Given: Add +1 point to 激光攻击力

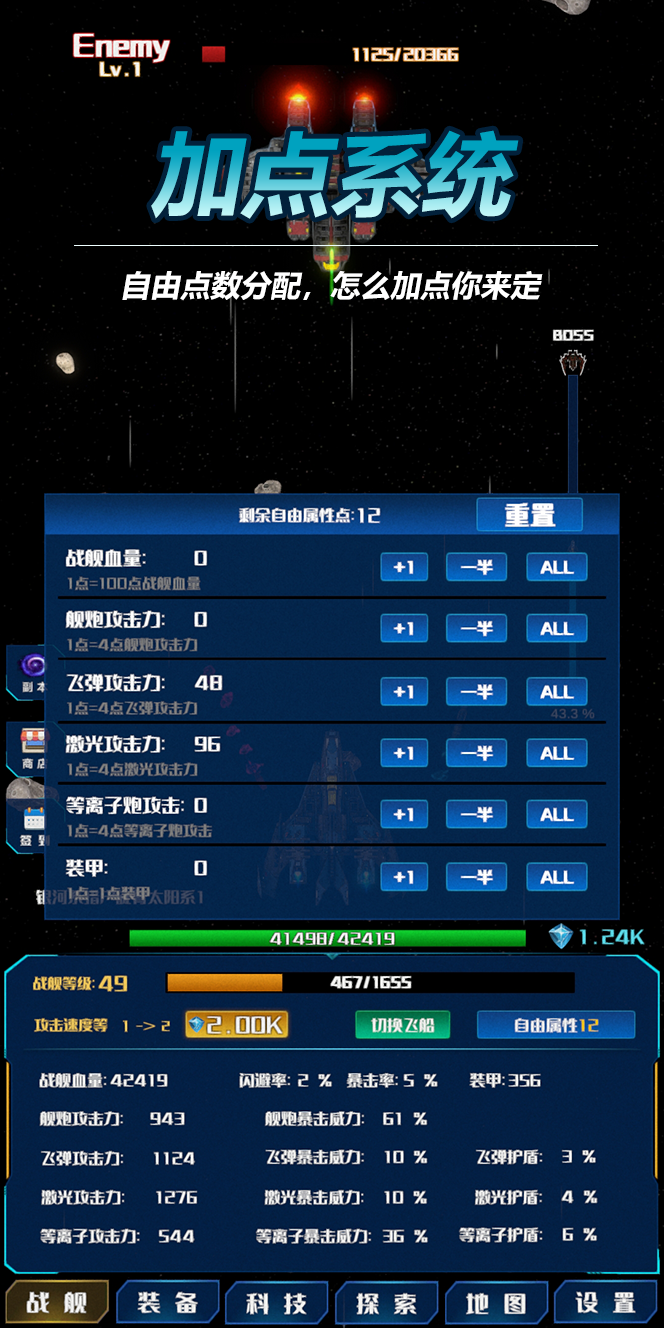Looking at the screenshot, I should coord(404,753).
